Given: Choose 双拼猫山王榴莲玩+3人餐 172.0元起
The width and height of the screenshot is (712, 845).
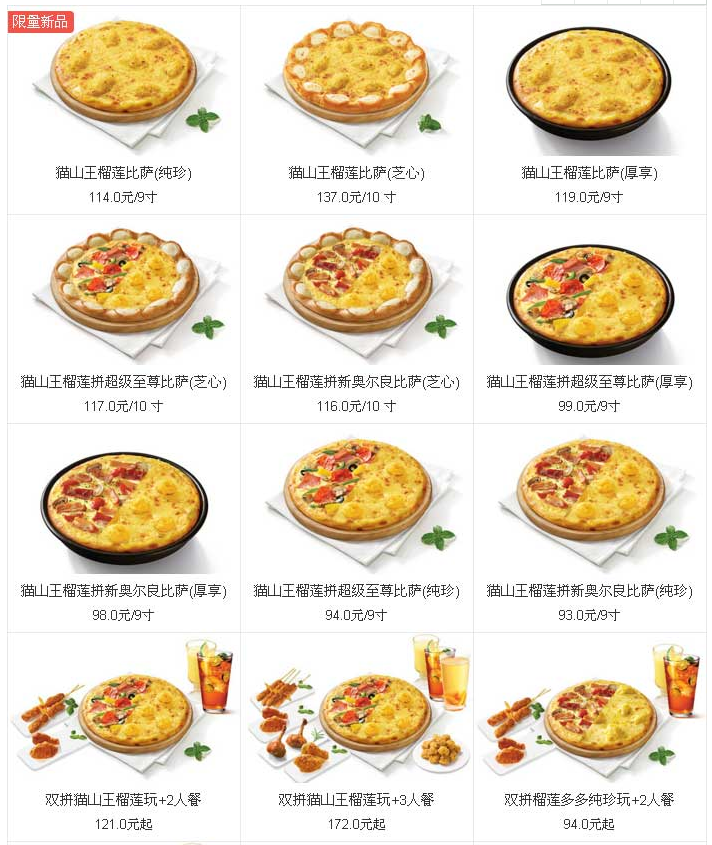Looking at the screenshot, I should click(x=357, y=710).
